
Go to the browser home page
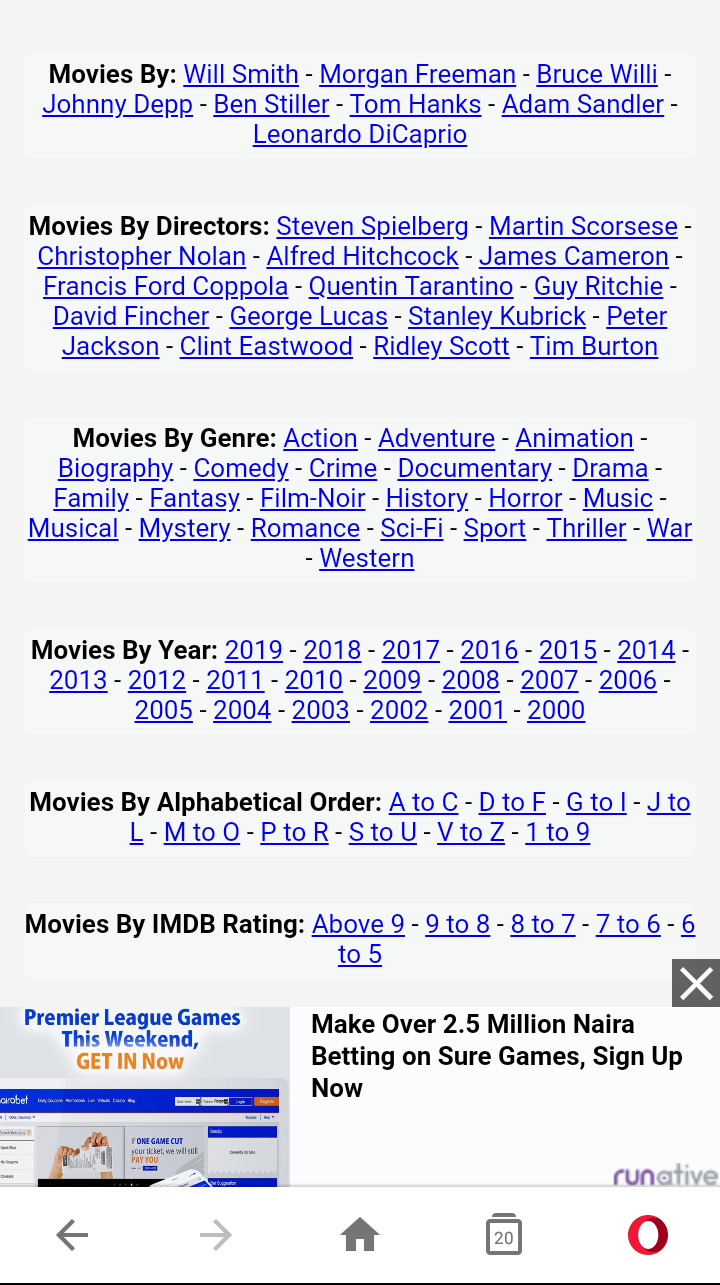click(x=360, y=1236)
